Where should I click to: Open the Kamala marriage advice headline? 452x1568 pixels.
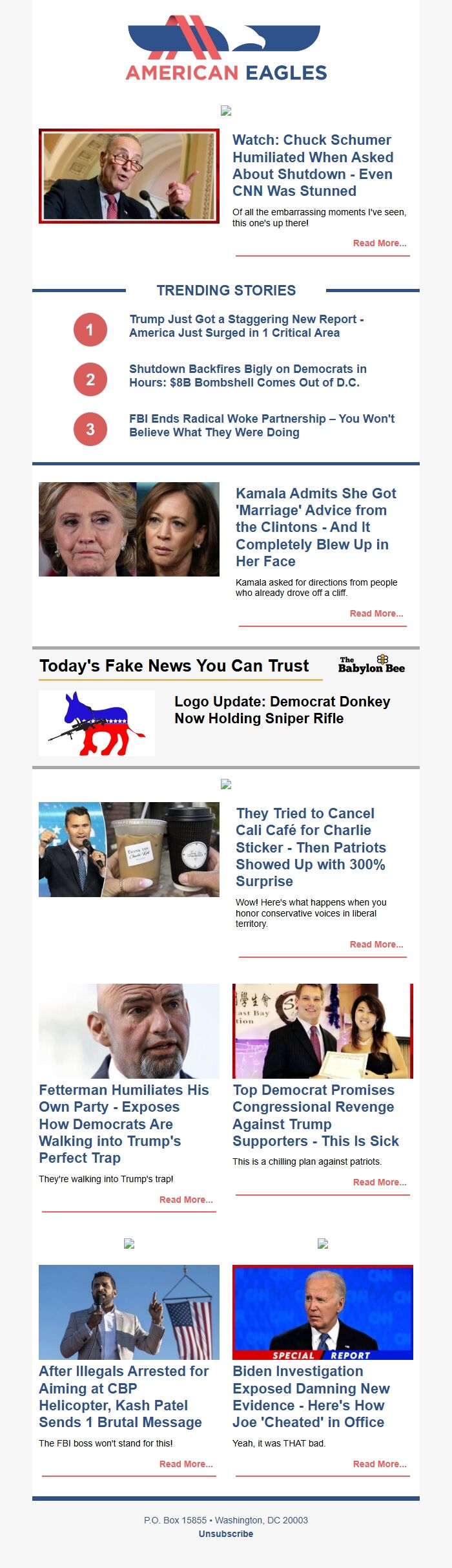(x=315, y=527)
